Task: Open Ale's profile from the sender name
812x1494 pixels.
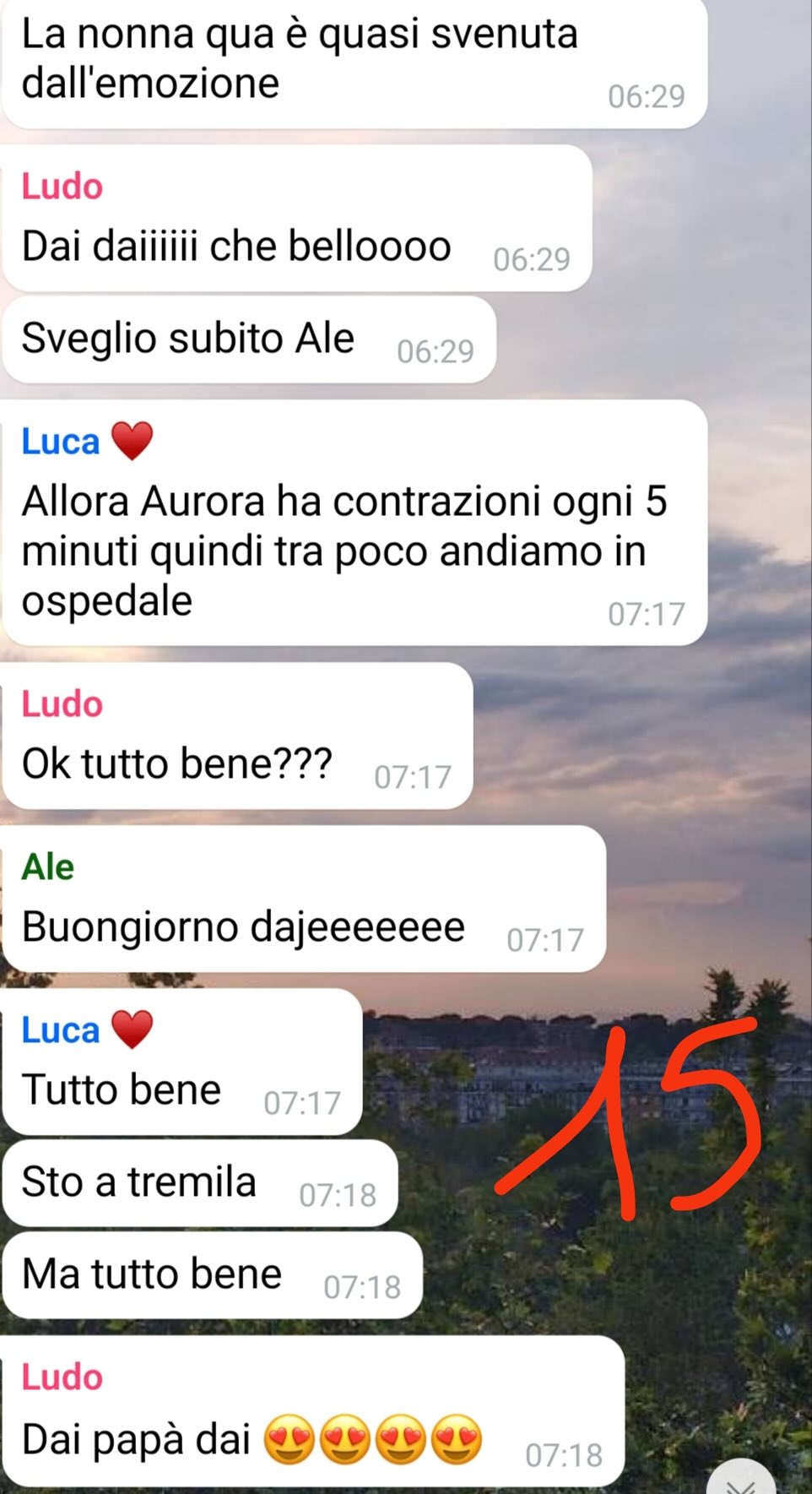Action: click(48, 867)
